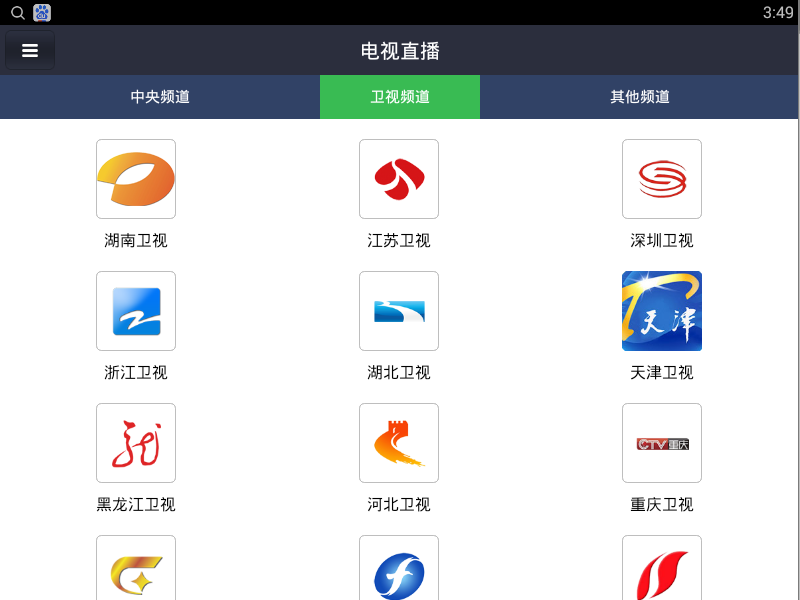Open 浙江卫视 channel

(136, 311)
